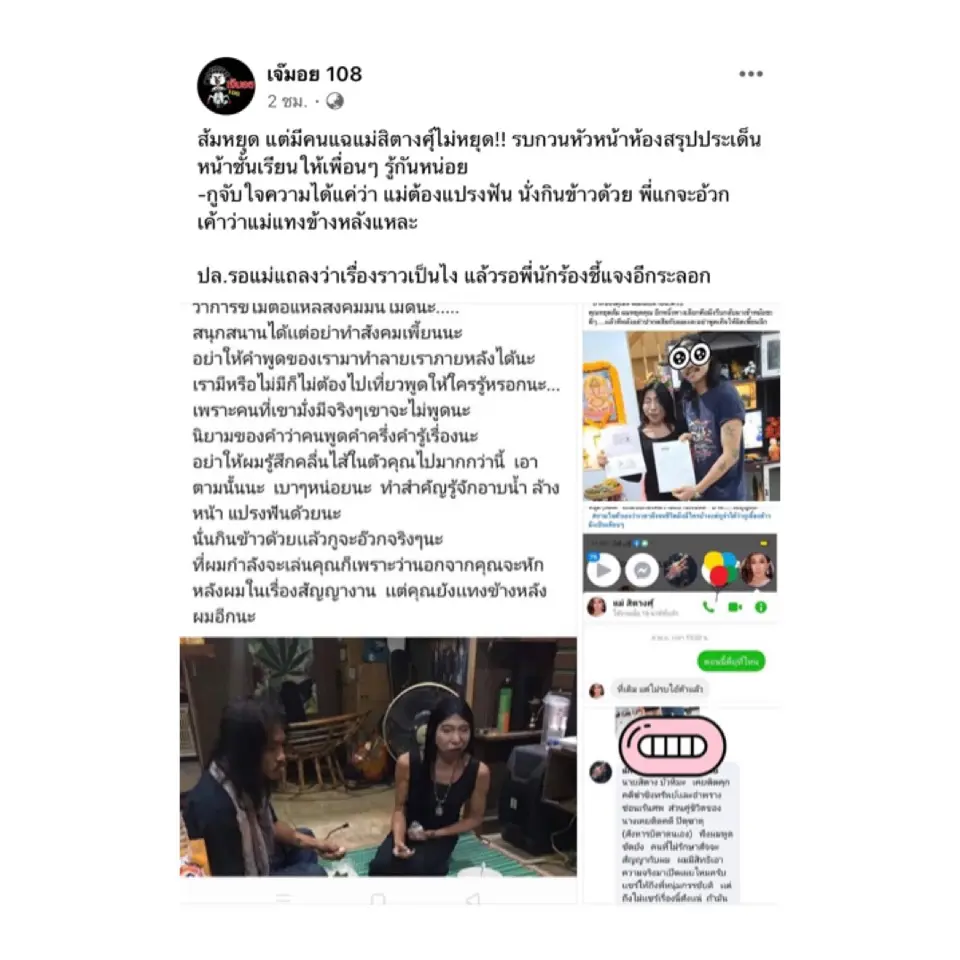Open the post's overflow menu
Image resolution: width=960 pixels, height=960 pixels.
pos(750,74)
